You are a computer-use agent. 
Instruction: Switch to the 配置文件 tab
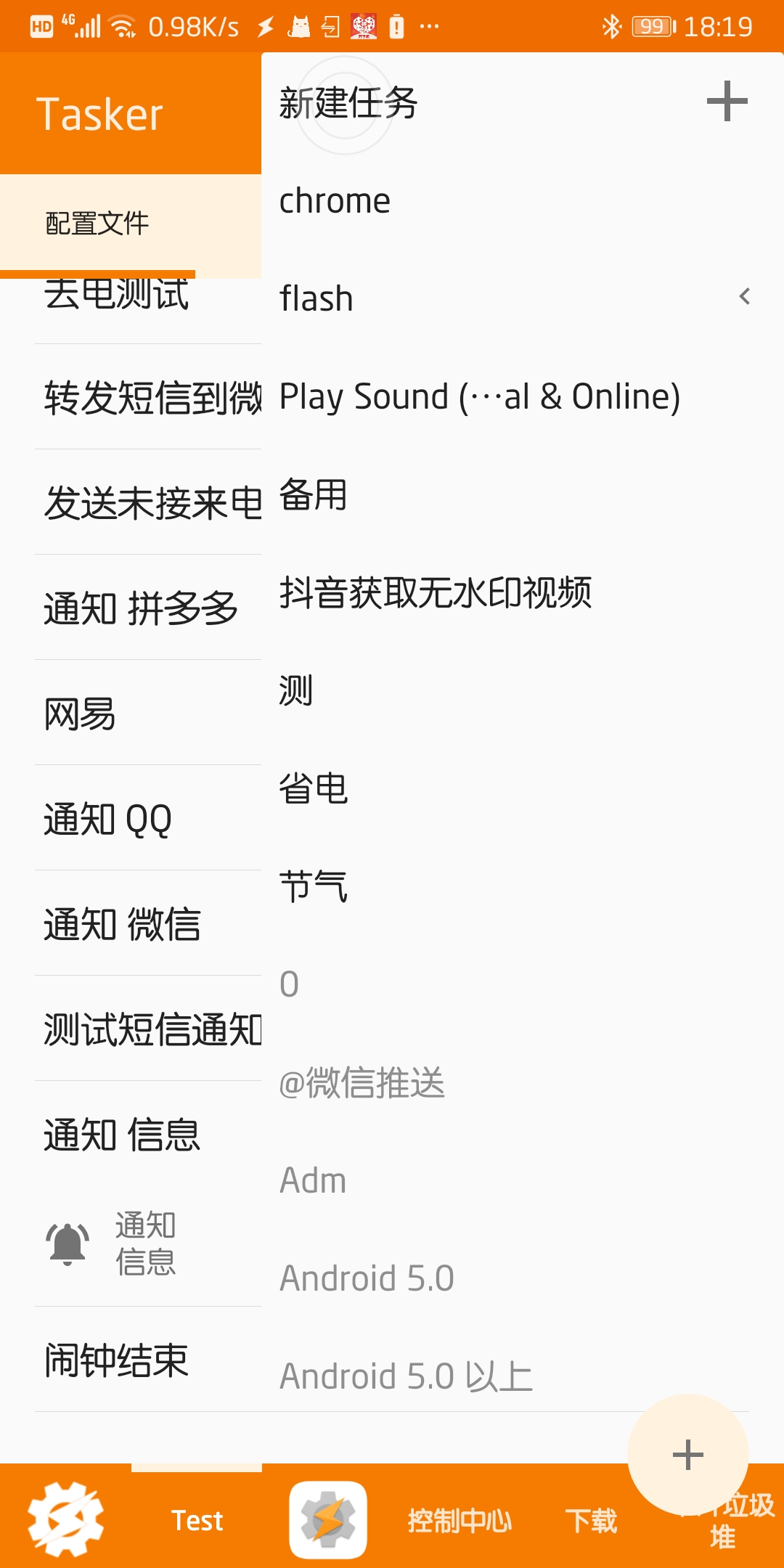96,223
